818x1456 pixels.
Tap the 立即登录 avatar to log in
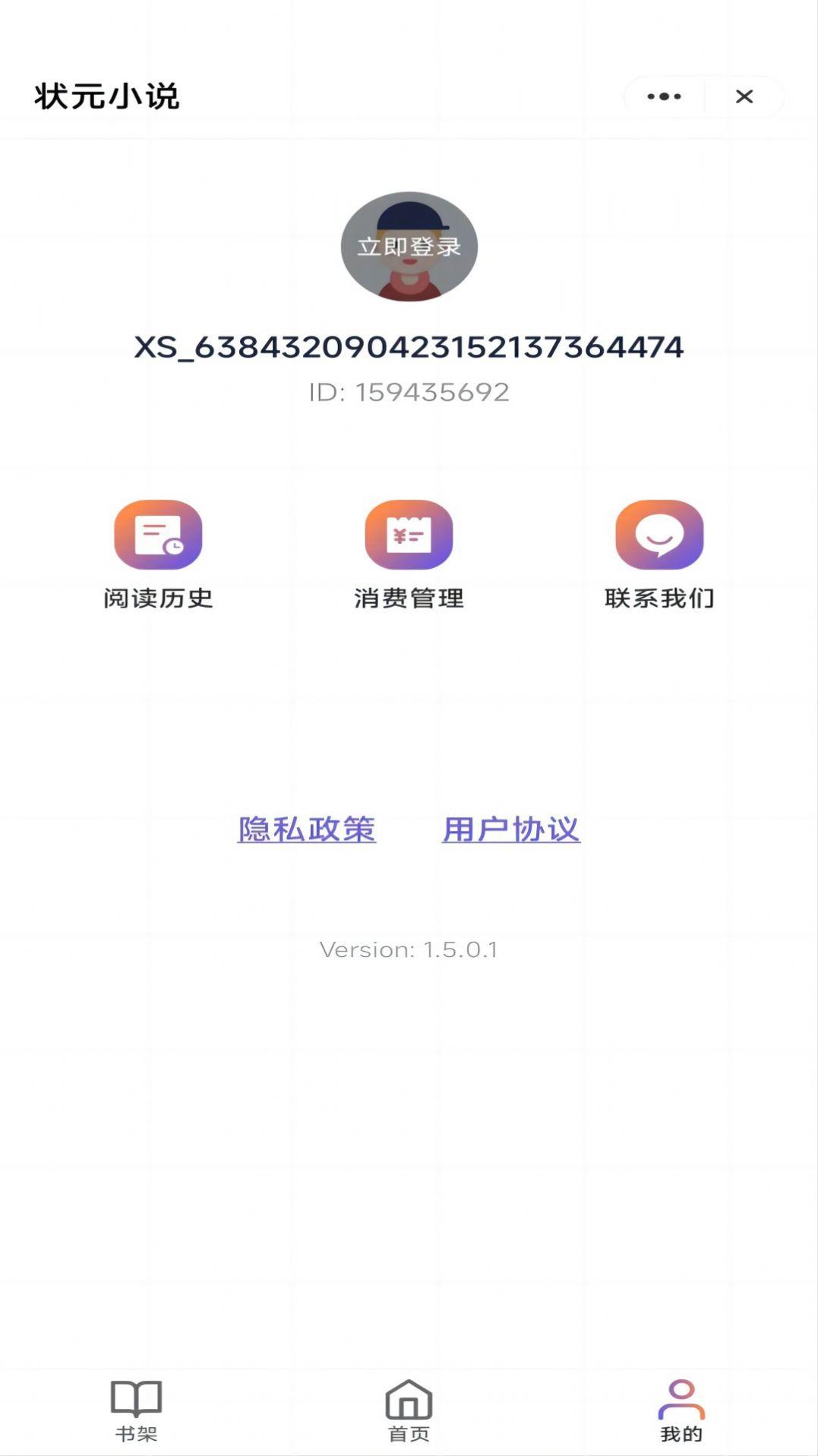(409, 246)
